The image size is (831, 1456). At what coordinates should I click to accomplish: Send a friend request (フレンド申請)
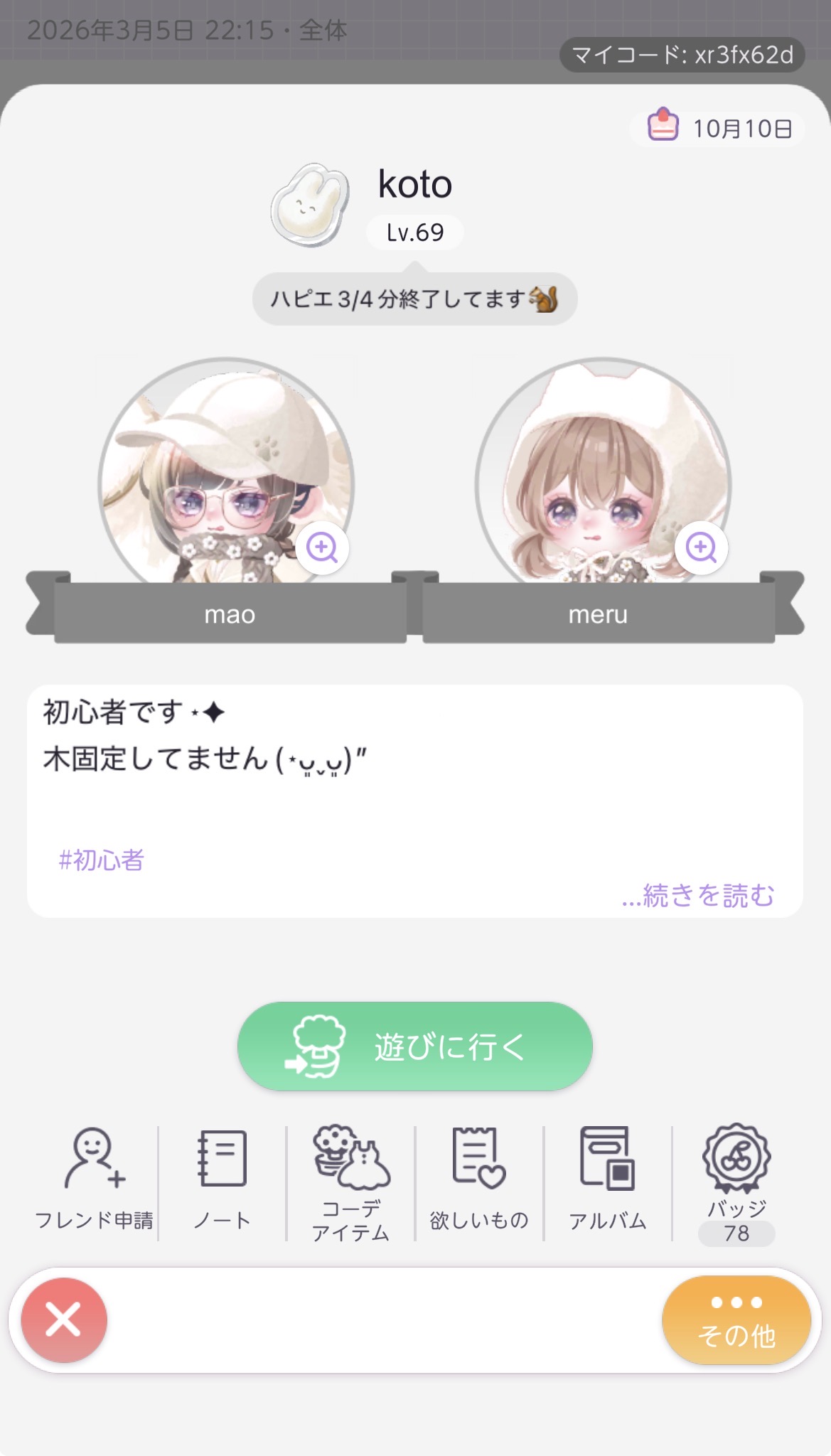point(94,1180)
